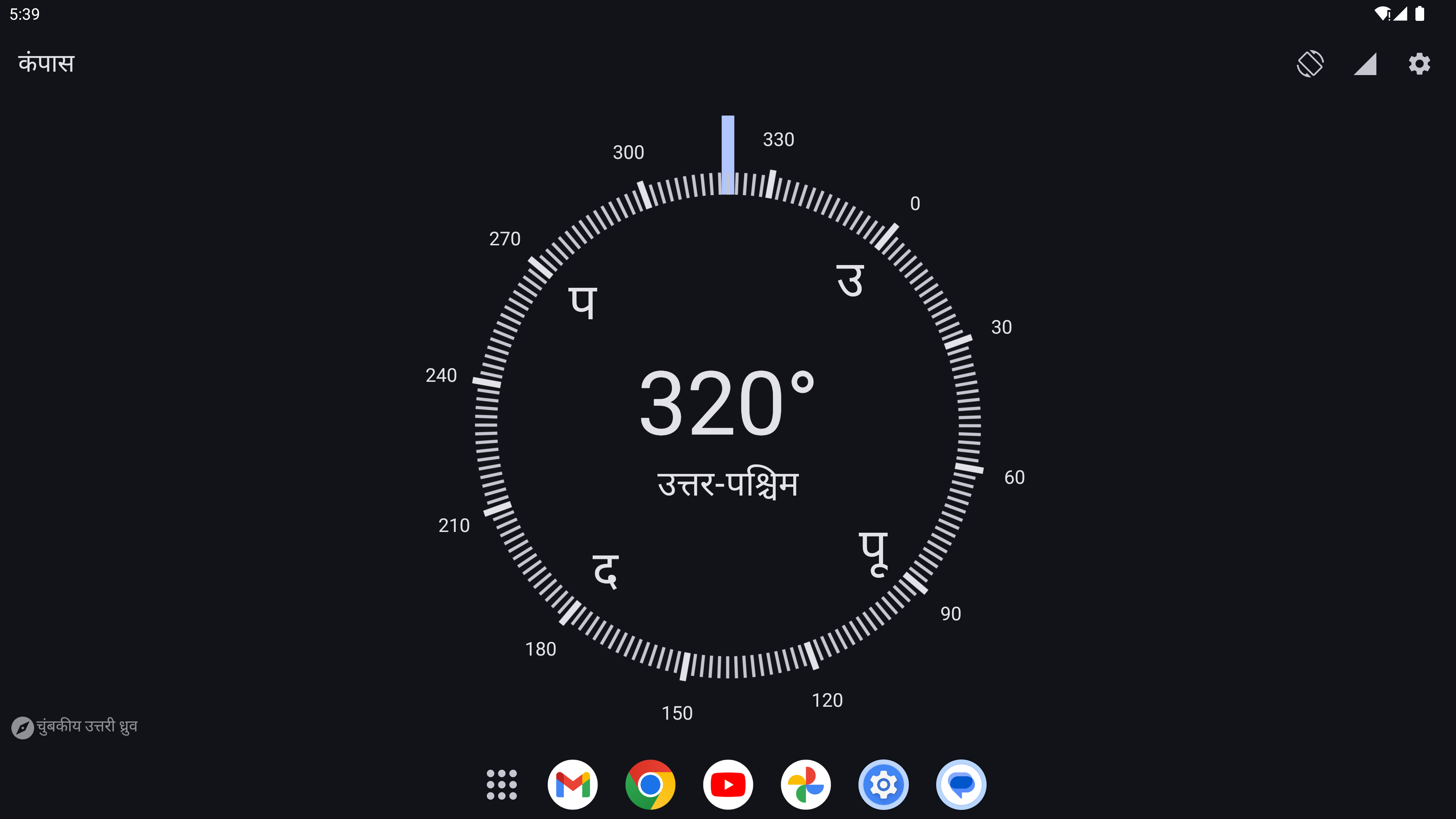
Task: Open Google Photos from the taskbar
Action: 805,784
